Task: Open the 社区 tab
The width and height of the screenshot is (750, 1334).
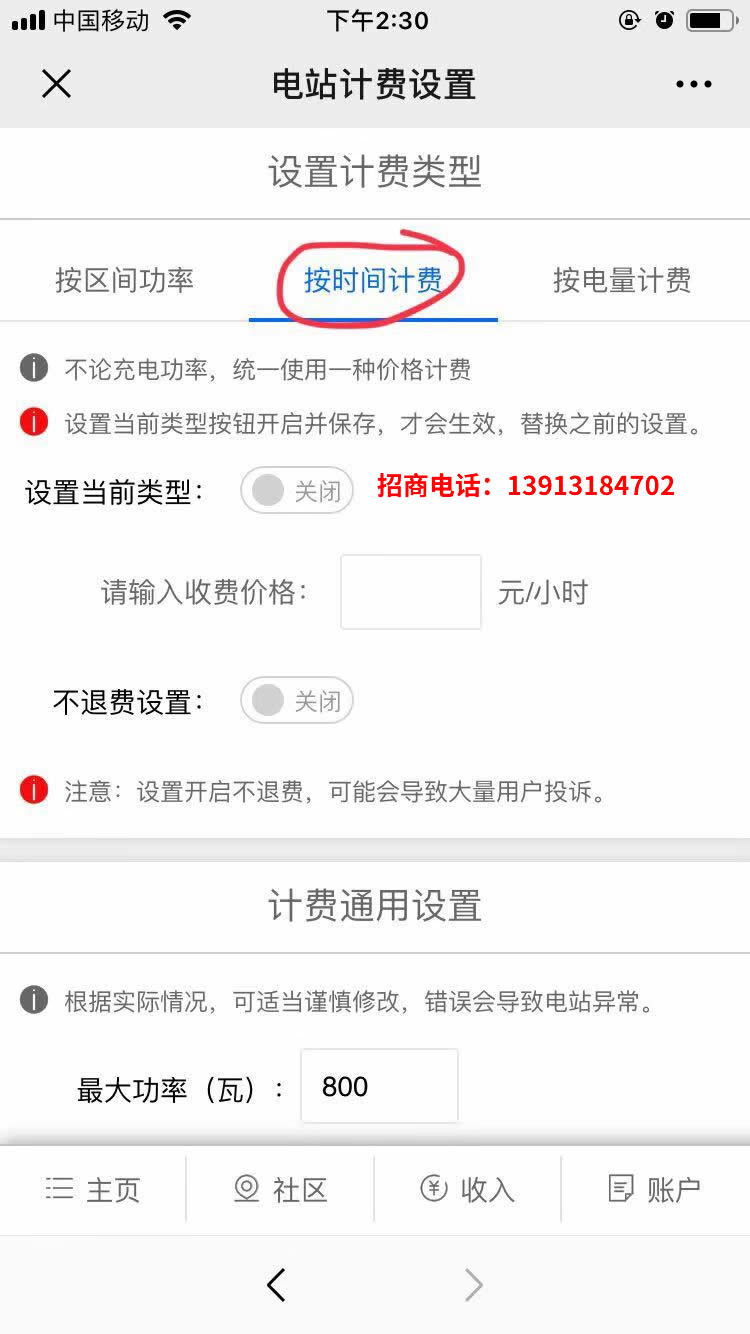Action: coord(280,1189)
